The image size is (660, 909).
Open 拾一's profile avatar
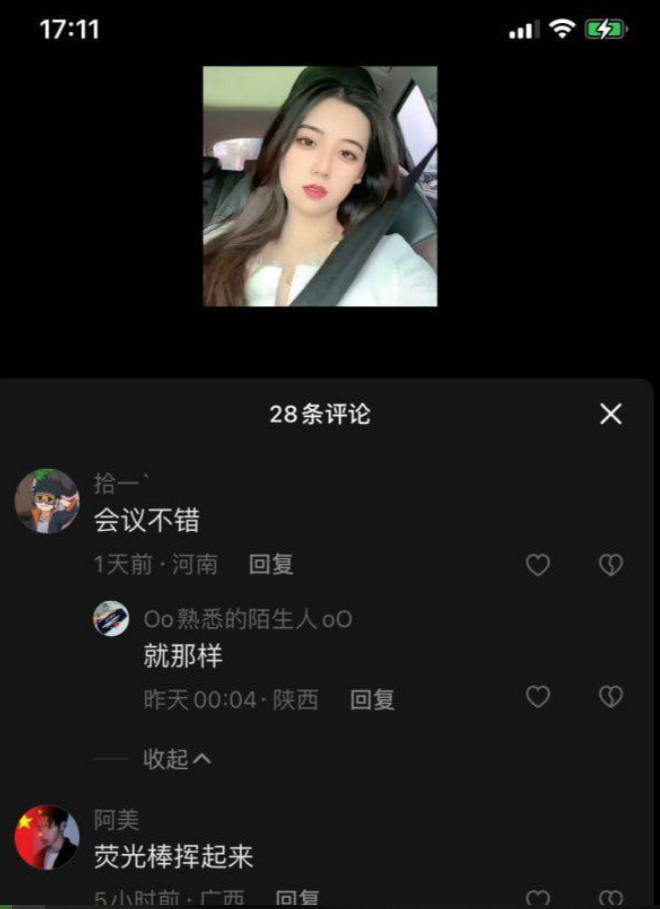pos(47,501)
